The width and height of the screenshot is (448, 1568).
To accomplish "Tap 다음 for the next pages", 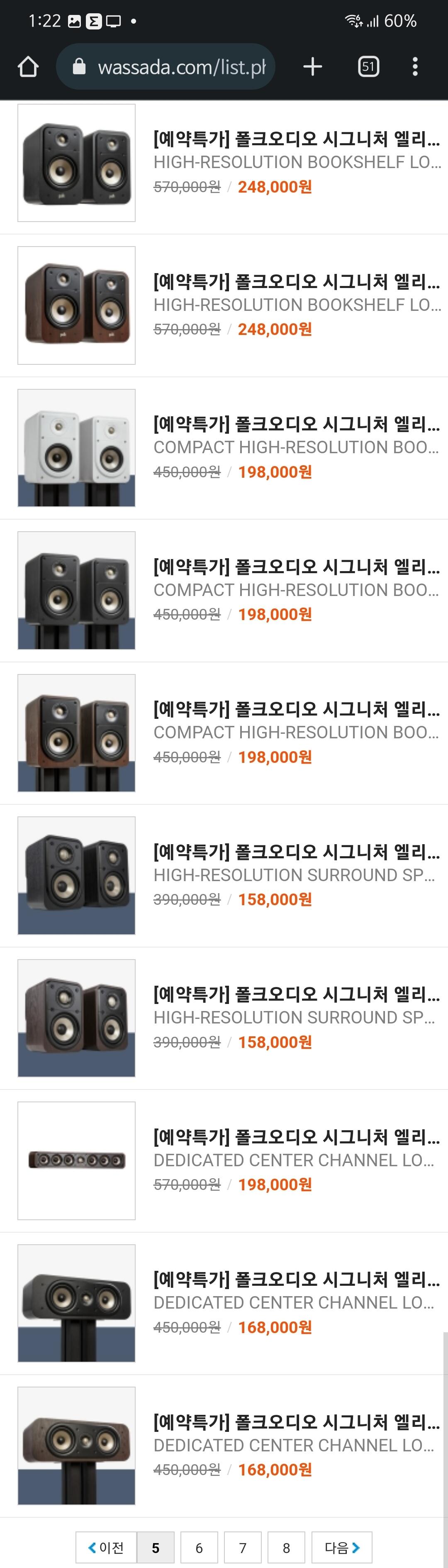I will tap(341, 1547).
